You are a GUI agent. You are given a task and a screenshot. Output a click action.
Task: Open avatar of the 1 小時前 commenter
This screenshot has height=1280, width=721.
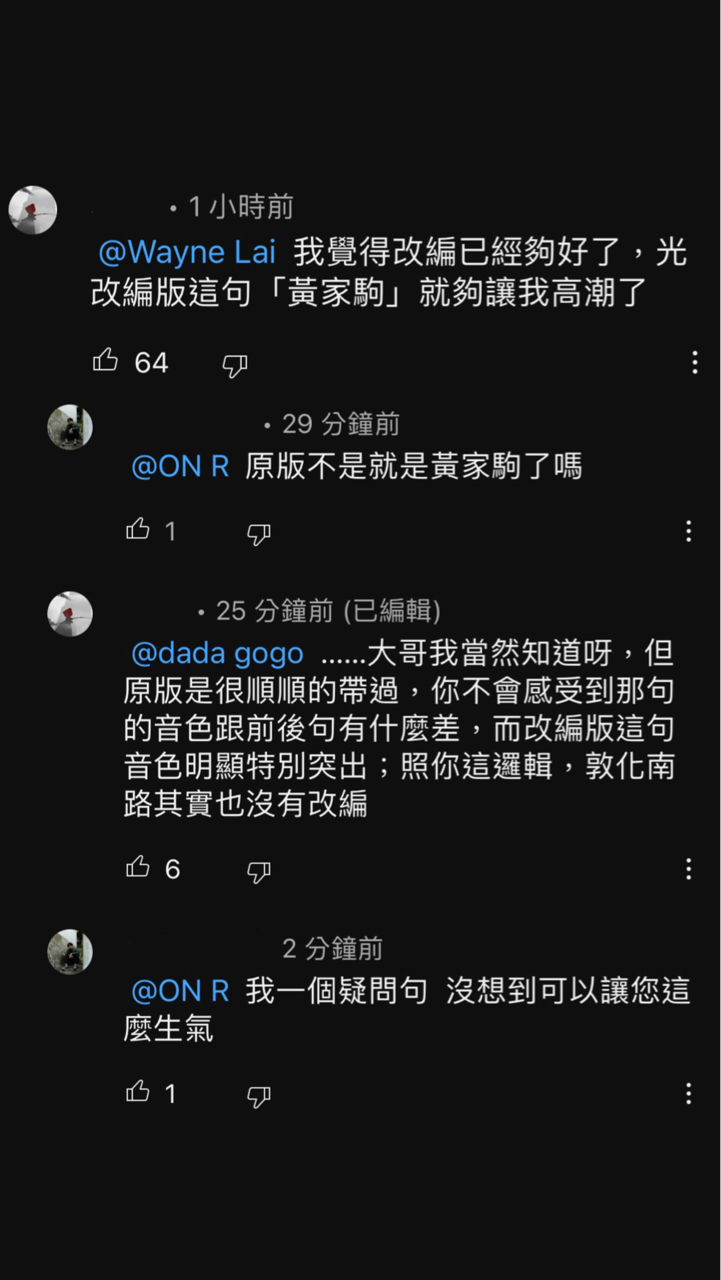pos(33,210)
